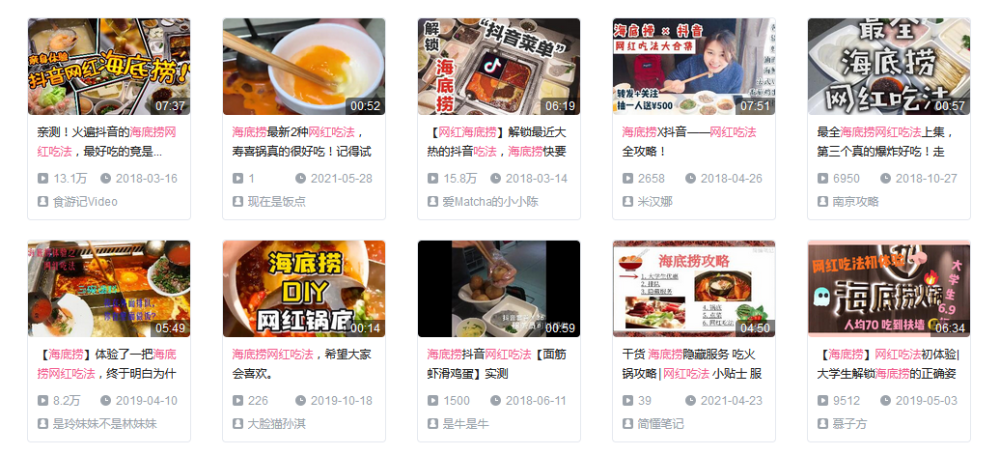Visit 是玲妹妹不是林妹妹's channel
This screenshot has height=455, width=1000.
point(104,423)
